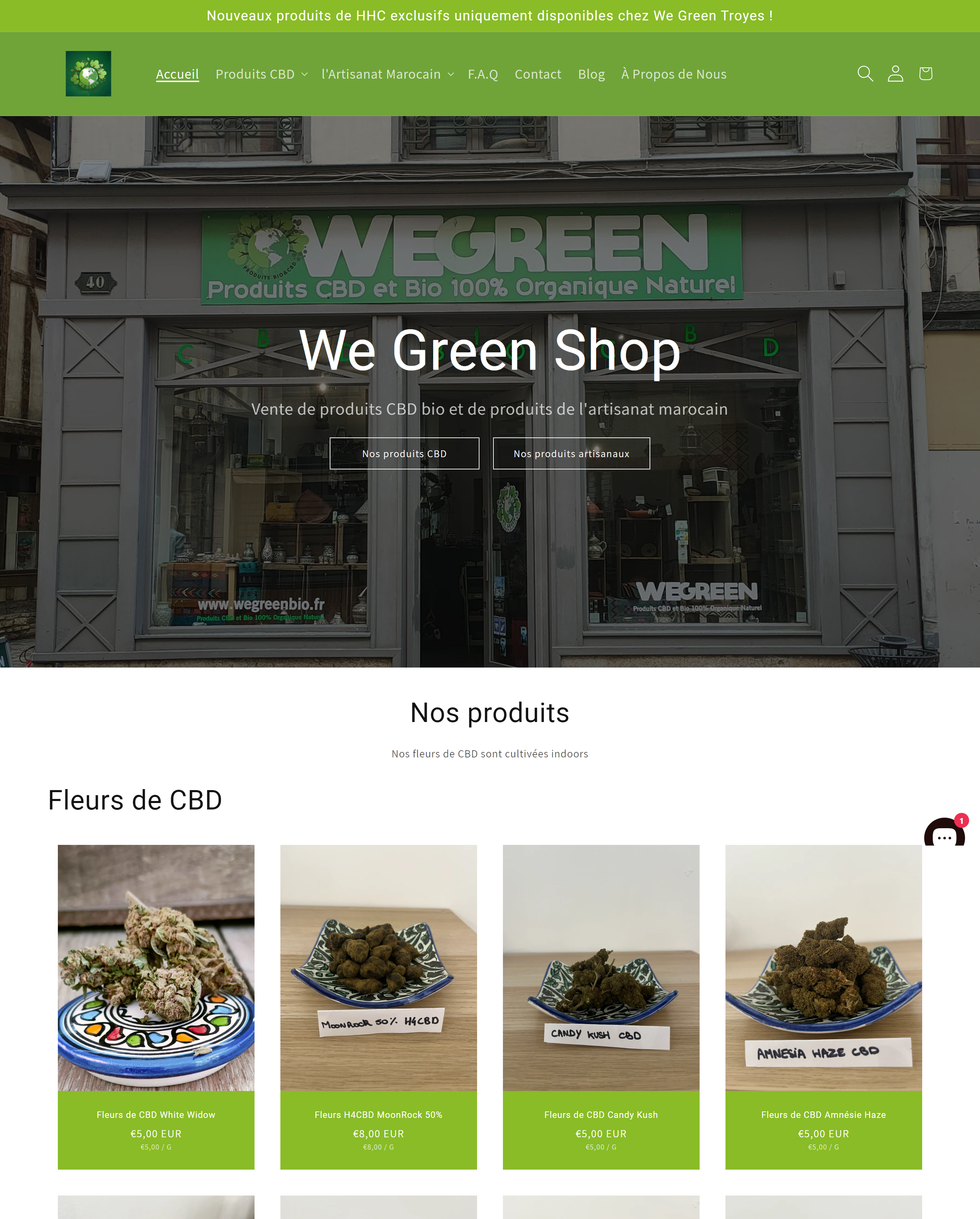Open À Propos de Nous
Viewport: 980px width, 1219px height.
point(674,74)
